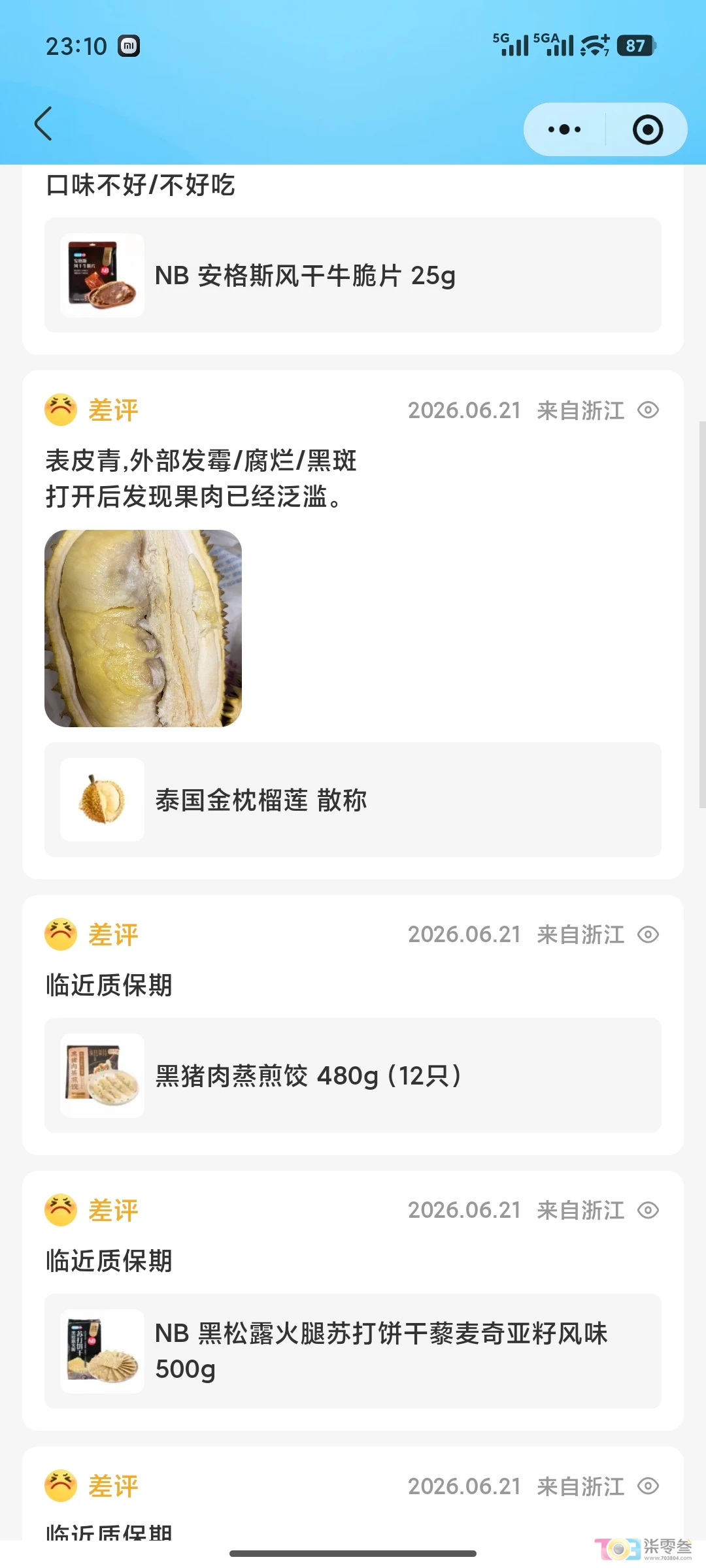
Task: Open the mini program more-options menu
Action: click(565, 129)
